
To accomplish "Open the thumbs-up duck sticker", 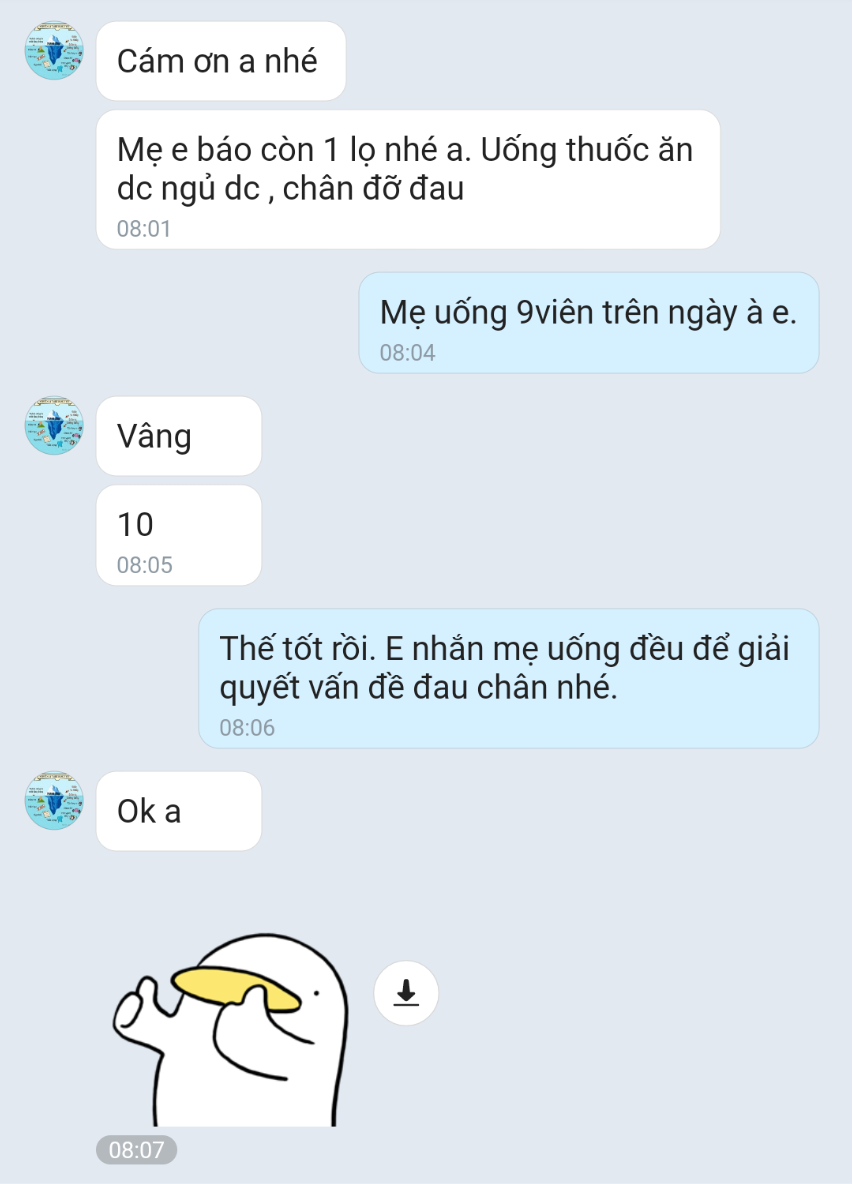I will click(232, 1030).
